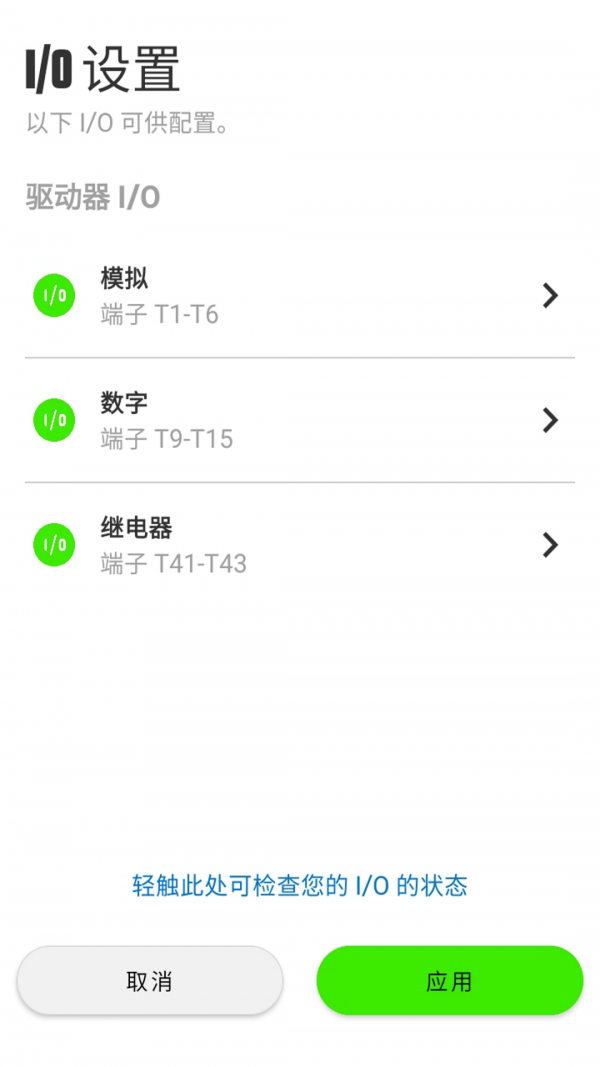Tap the link to check I/O status
The height and width of the screenshot is (1067, 600).
300,885
